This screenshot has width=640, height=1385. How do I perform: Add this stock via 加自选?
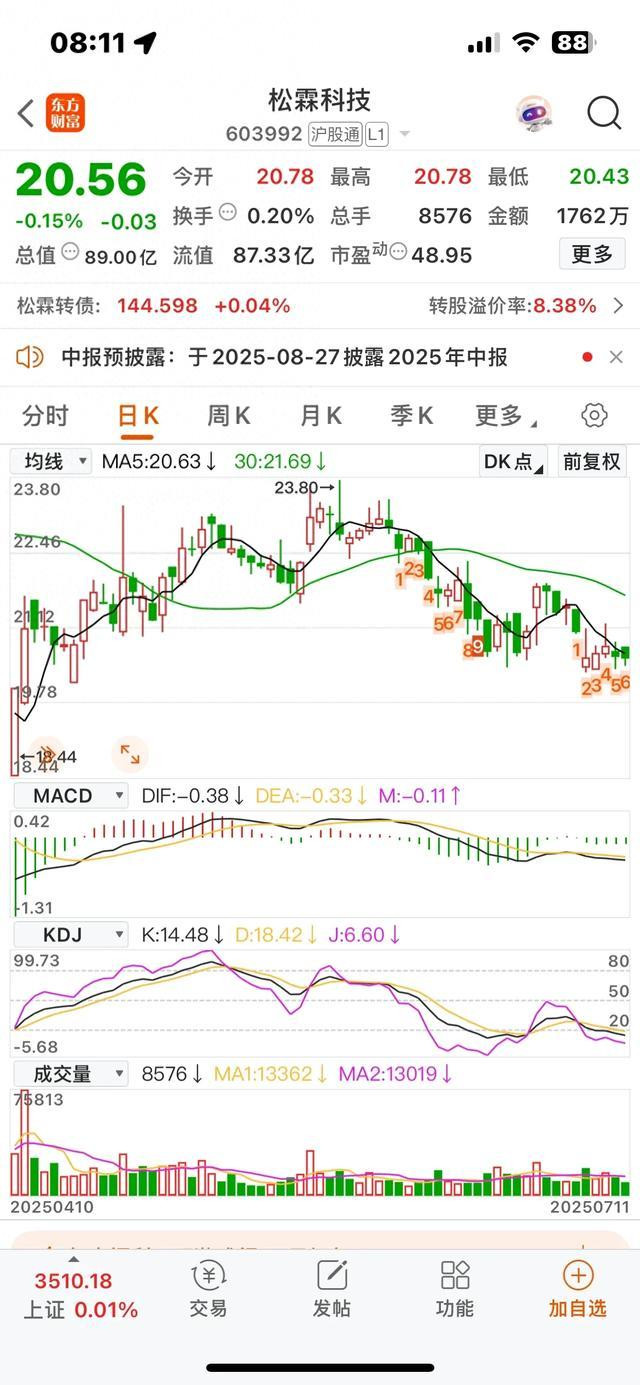pyautogui.click(x=578, y=1288)
